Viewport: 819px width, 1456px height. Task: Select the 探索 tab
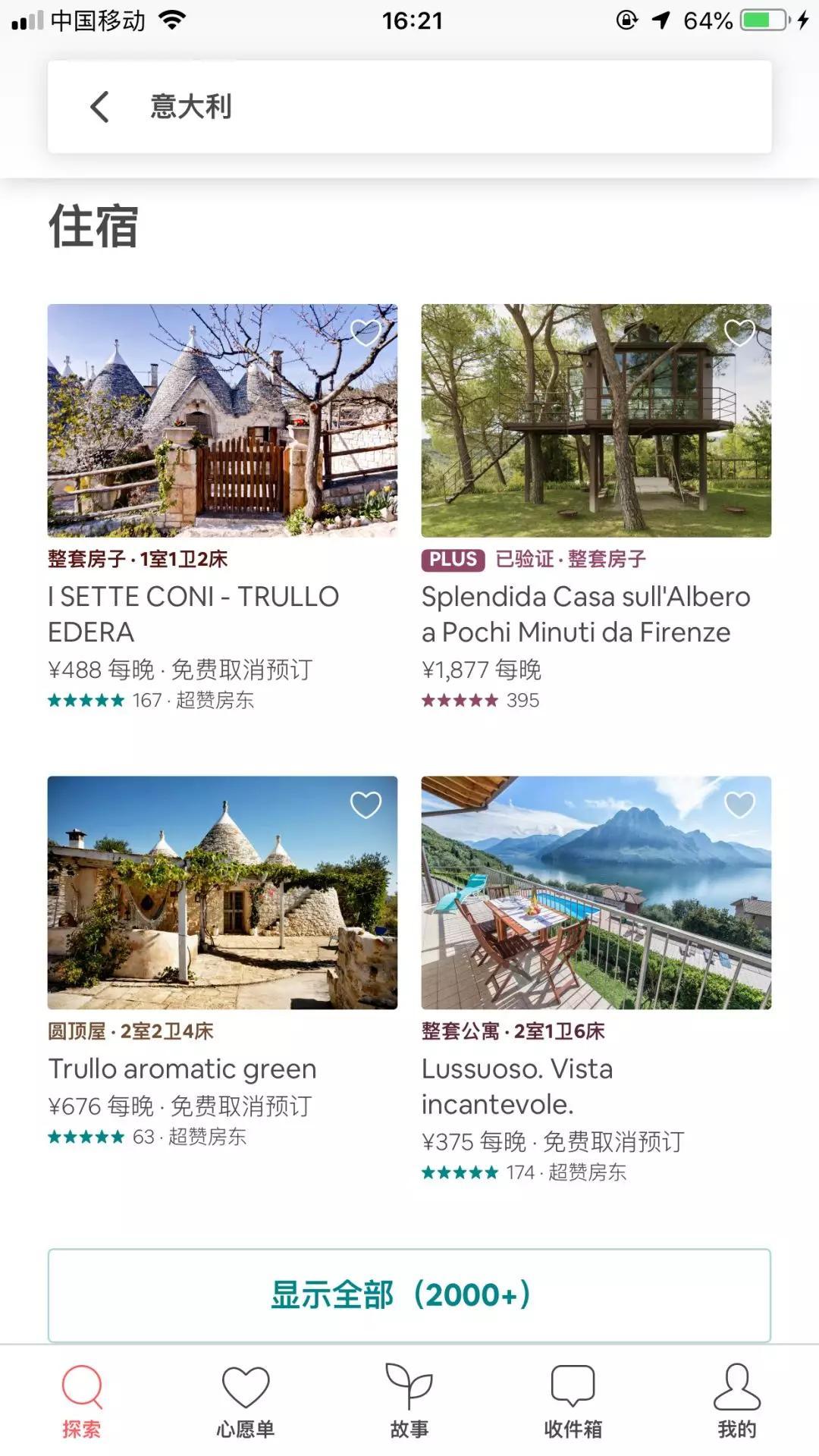(x=81, y=1401)
